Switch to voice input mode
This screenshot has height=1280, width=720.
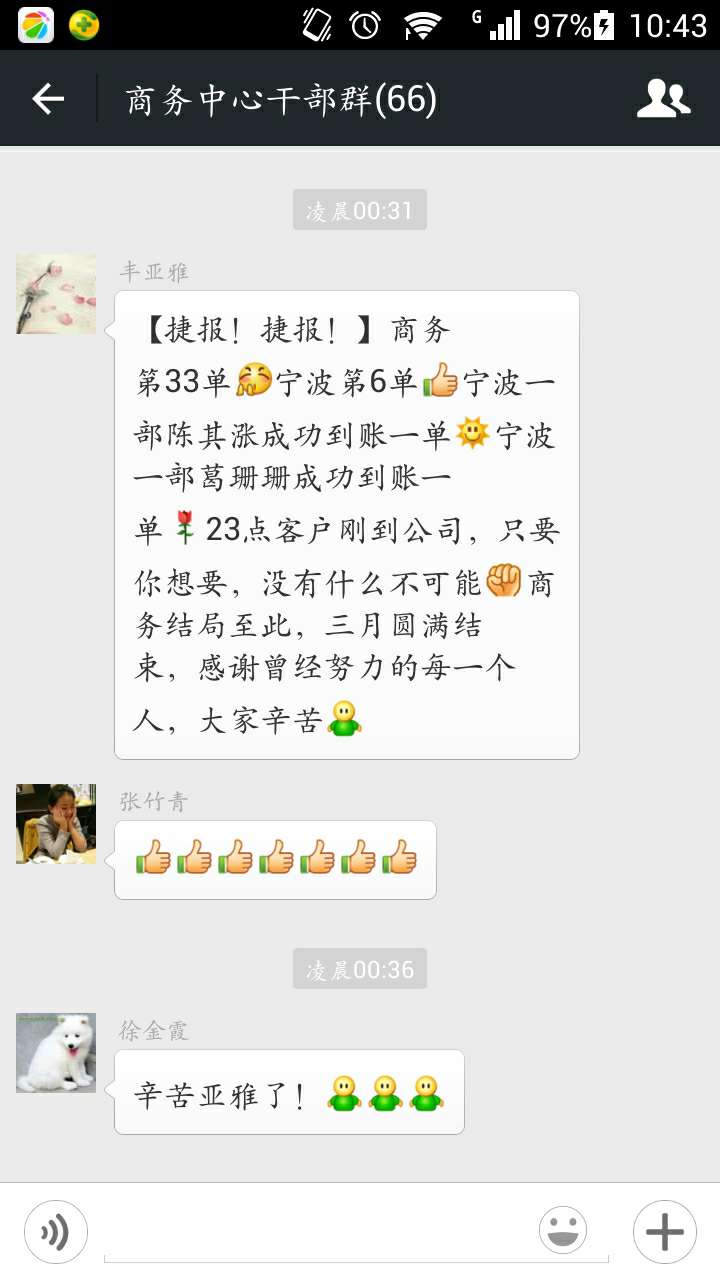(56, 1231)
